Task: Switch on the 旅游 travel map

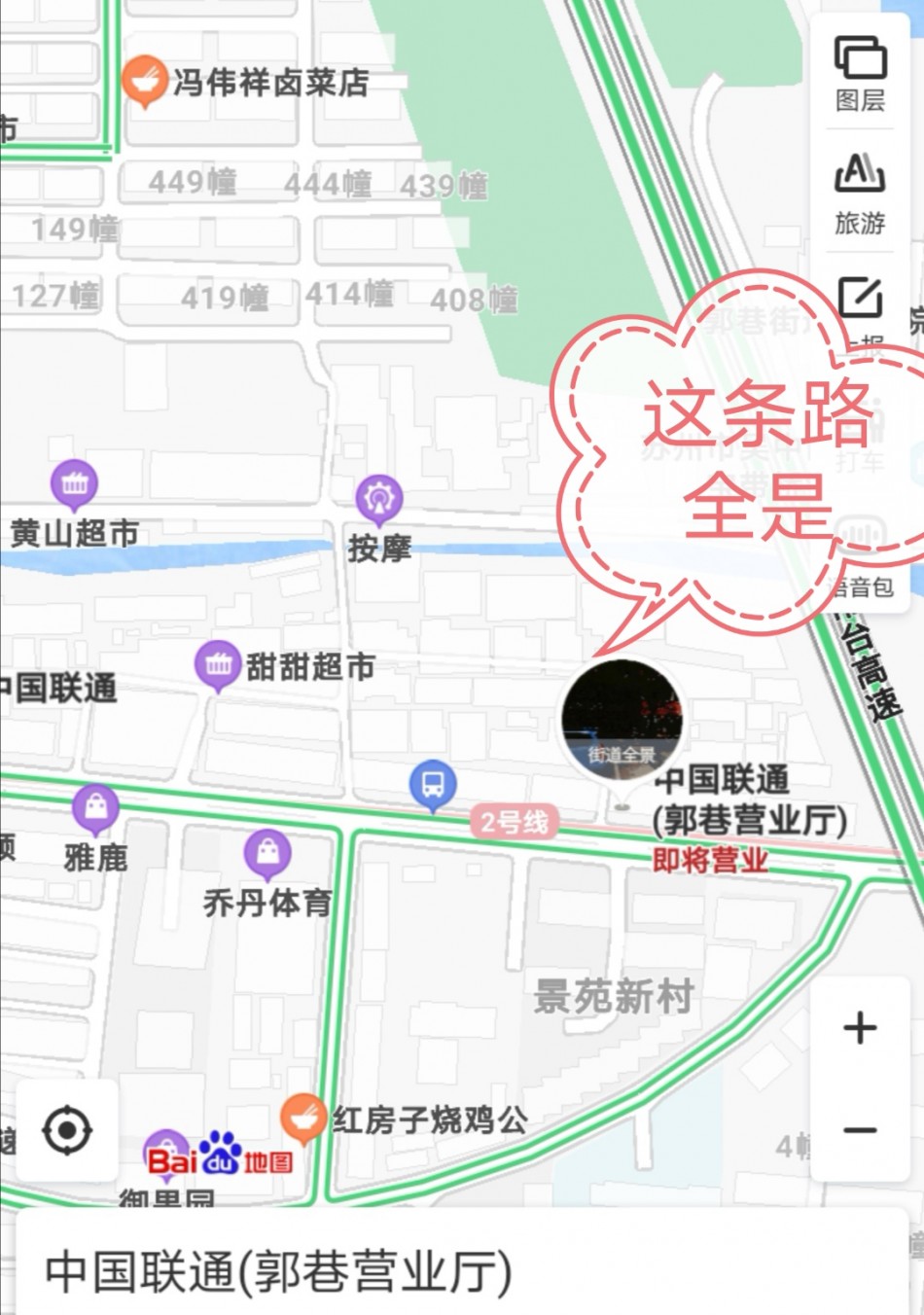Action: coord(860,194)
